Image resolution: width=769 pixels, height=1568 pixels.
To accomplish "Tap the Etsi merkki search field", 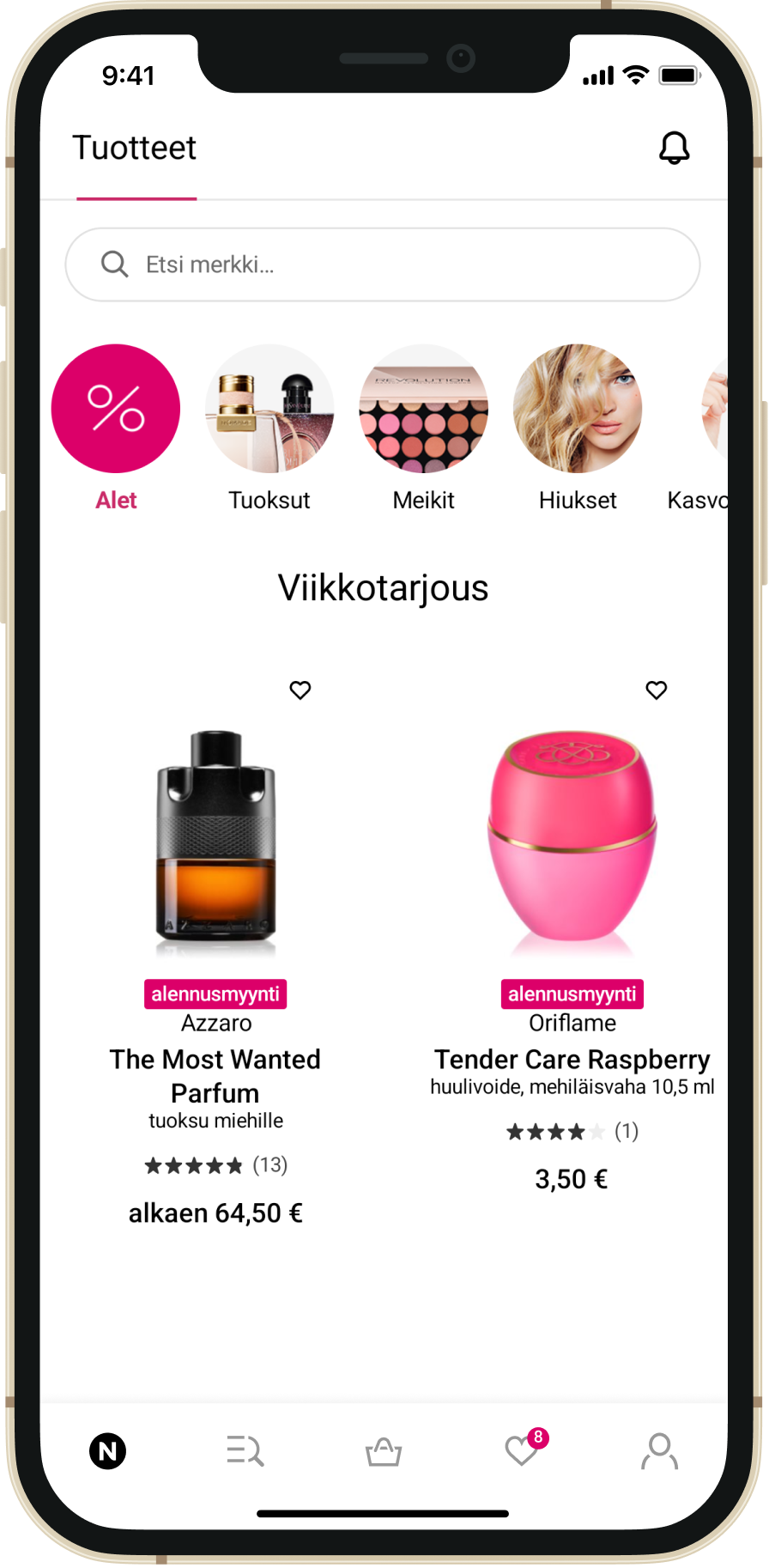I will tap(383, 264).
